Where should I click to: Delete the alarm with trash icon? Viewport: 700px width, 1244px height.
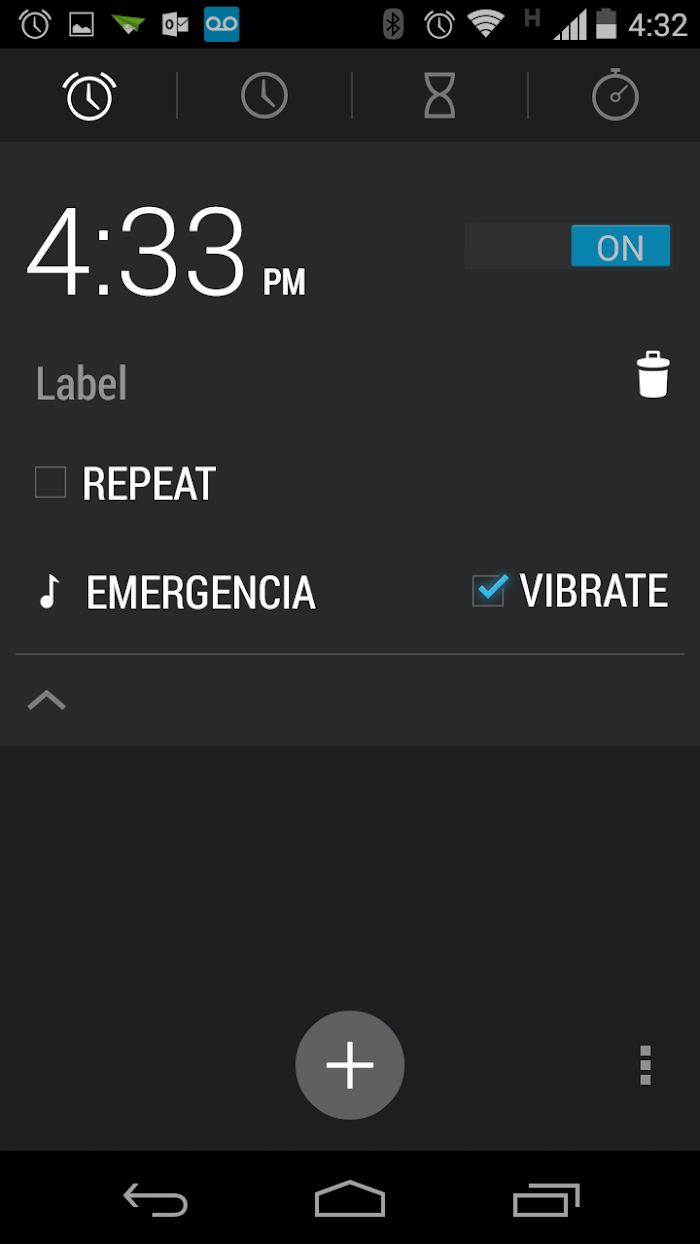pos(653,375)
